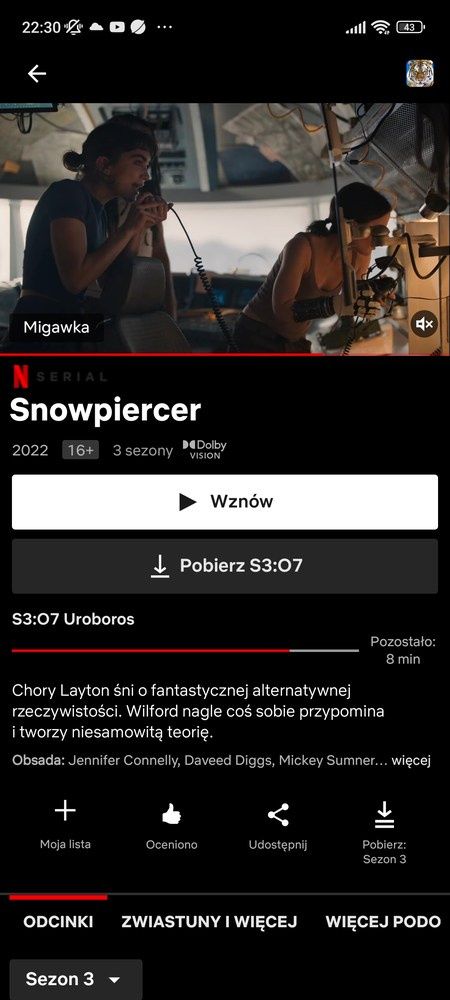This screenshot has height=1000, width=450.
Task: Unmute the preview video sound
Action: [424, 324]
